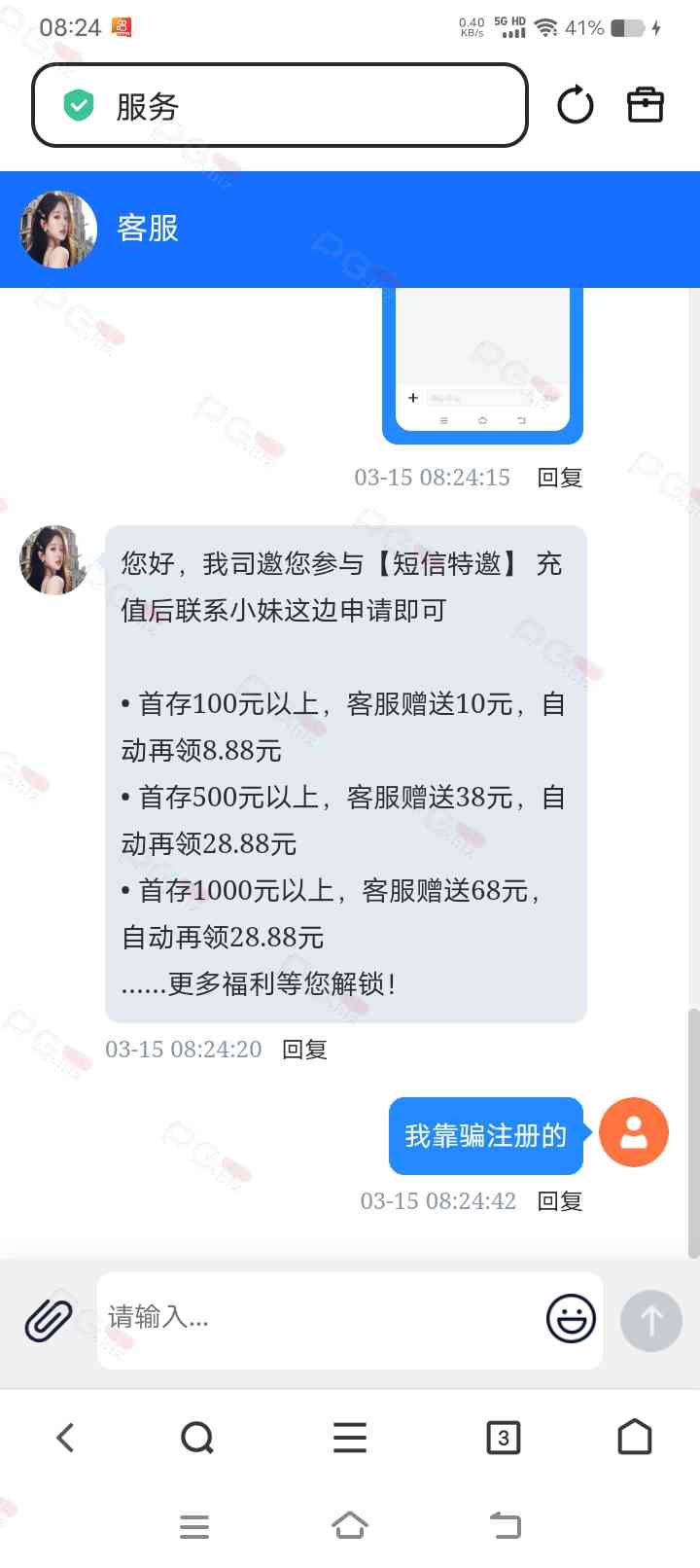Open the toolbox briefcase icon
Image resolution: width=700 pixels, height=1568 pixels.
pos(645,105)
